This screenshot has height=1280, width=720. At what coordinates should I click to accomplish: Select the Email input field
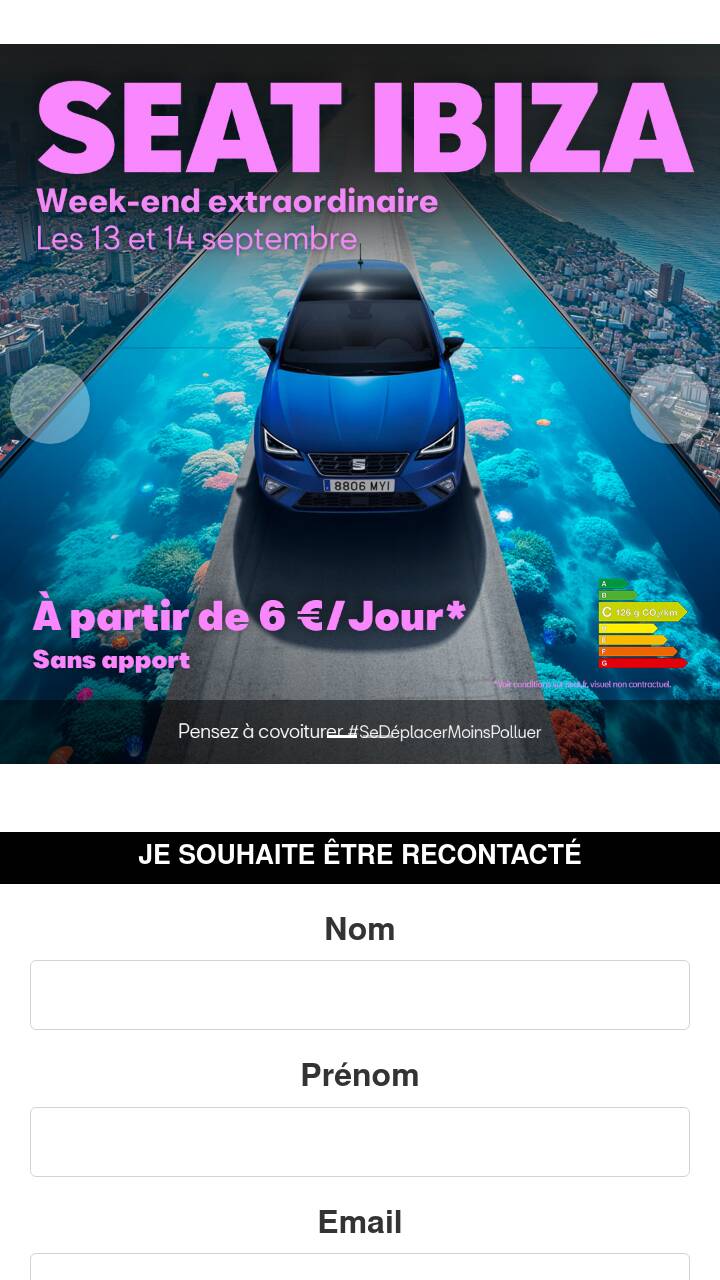click(x=360, y=1266)
